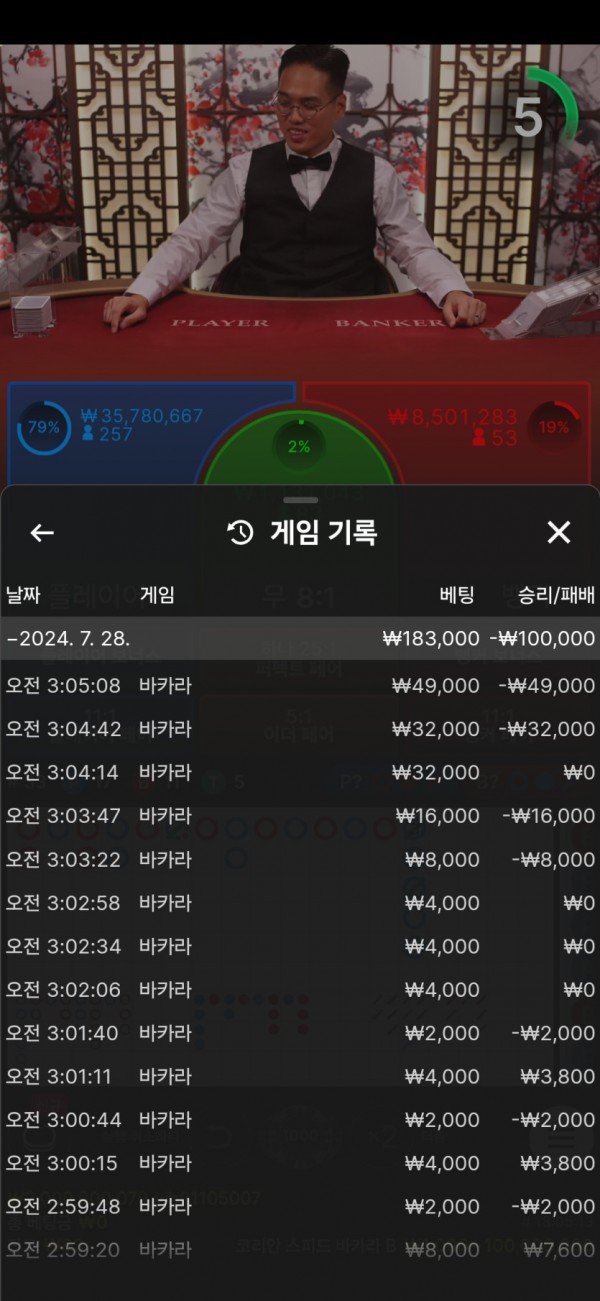The width and height of the screenshot is (600, 1301).
Task: Open the 오전 3:01:40 game record
Action: pos(300,1033)
